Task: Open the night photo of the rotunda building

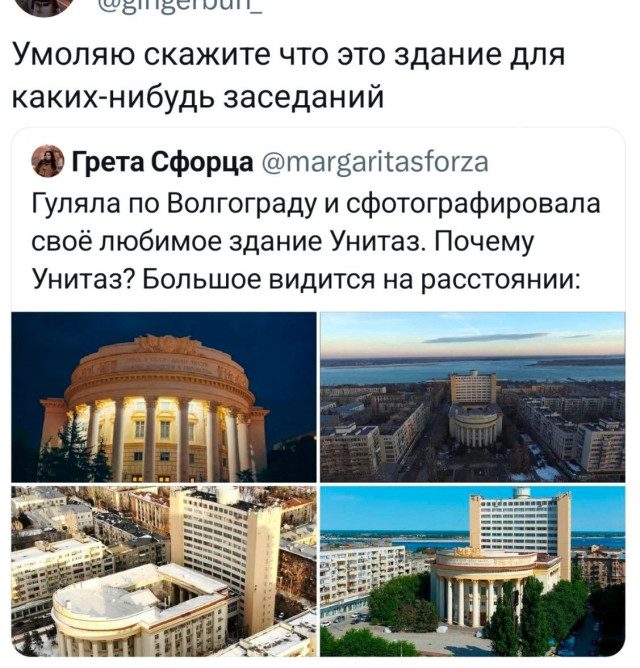Action: (164, 397)
